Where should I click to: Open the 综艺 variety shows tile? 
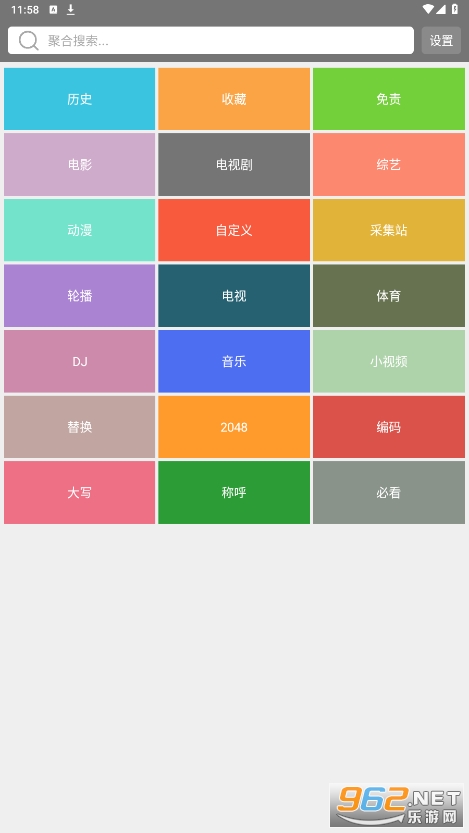(389, 165)
